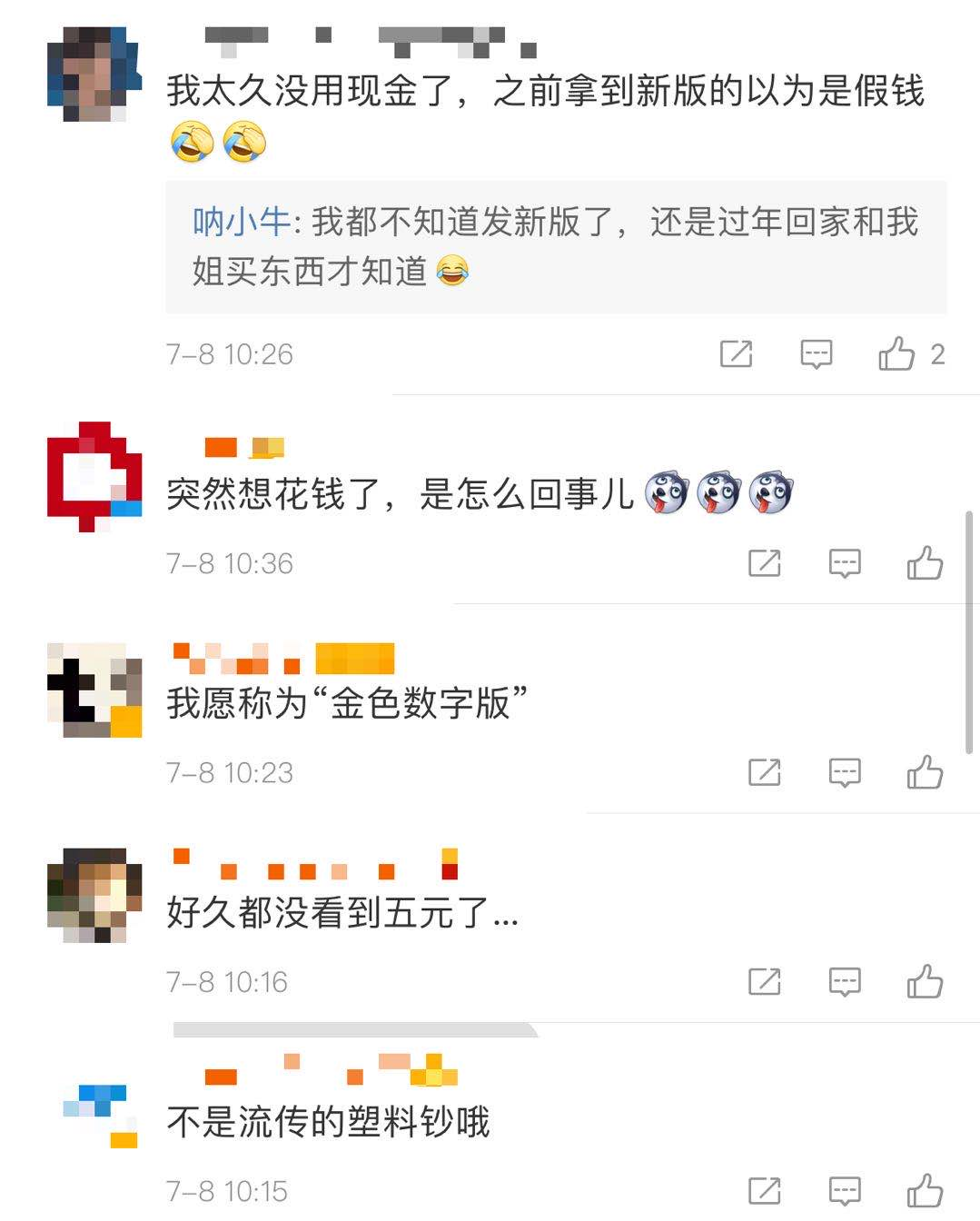Screen dimensions: 980x1221
Task: Like the comment about 假钱 posted at 10:26
Action: 896,353
